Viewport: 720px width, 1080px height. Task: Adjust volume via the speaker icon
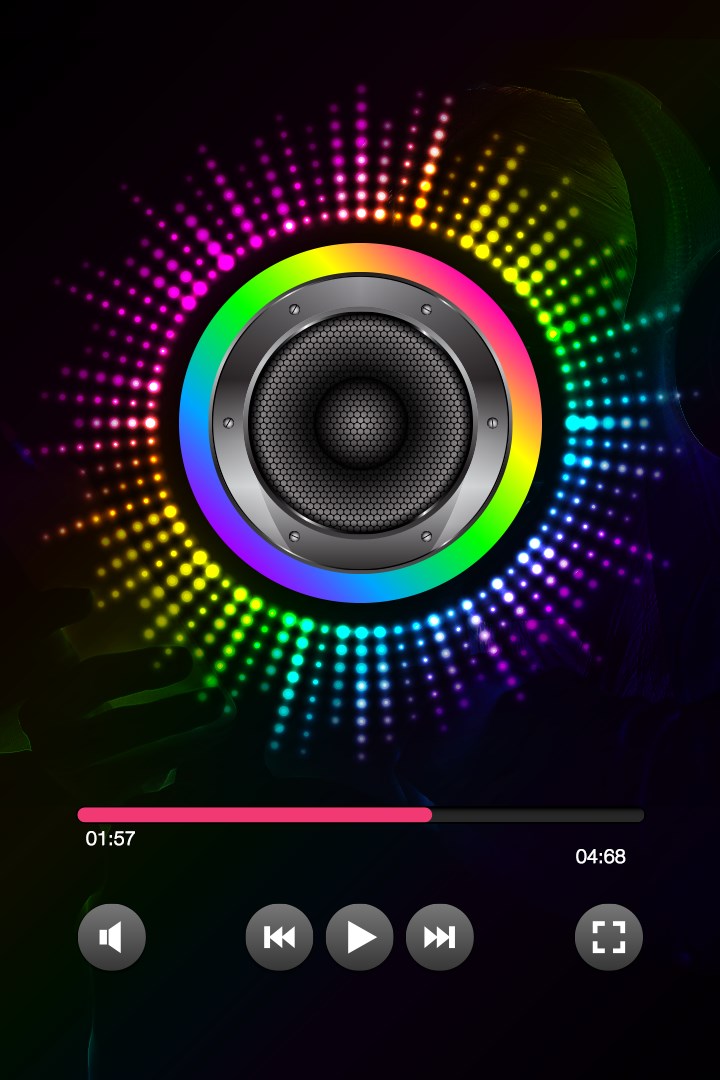coord(113,937)
